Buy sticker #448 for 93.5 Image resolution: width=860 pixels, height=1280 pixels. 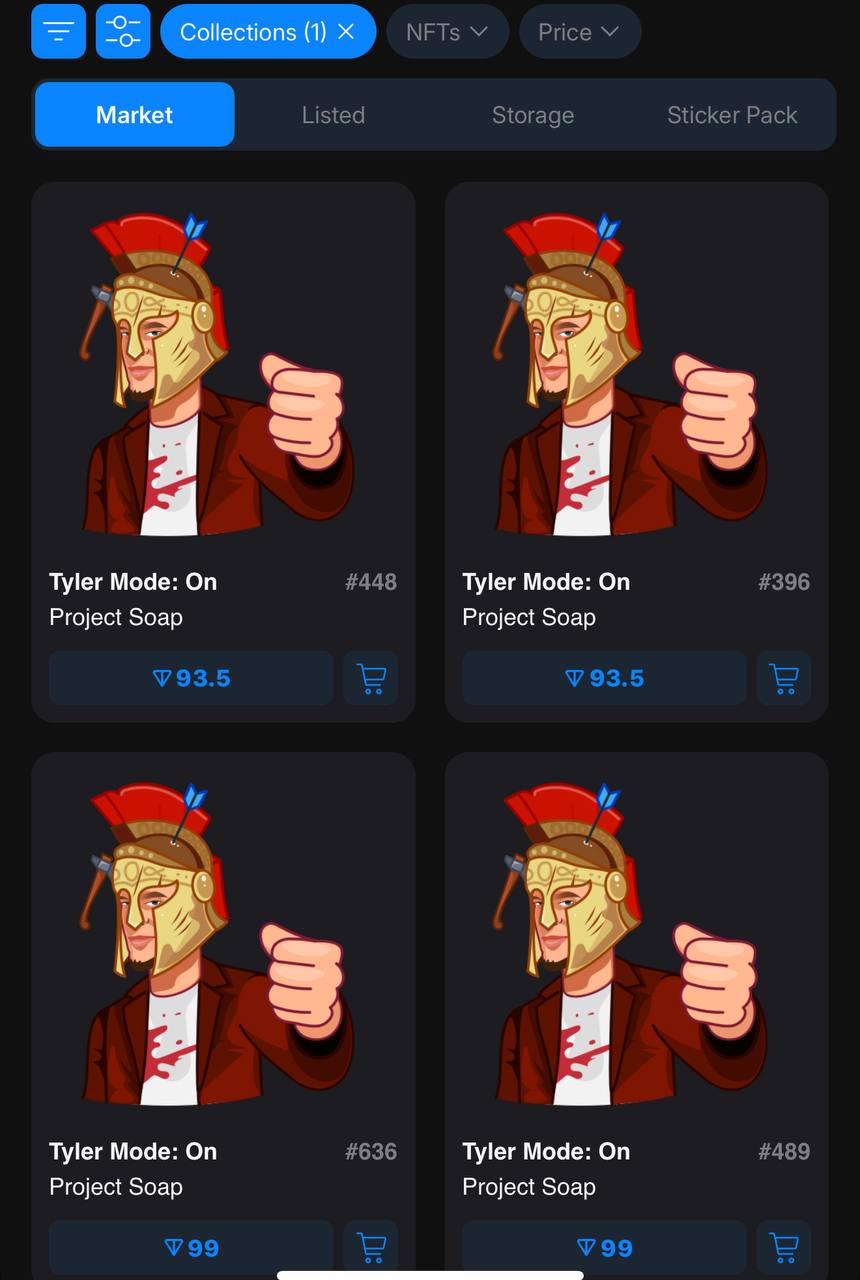click(x=191, y=678)
